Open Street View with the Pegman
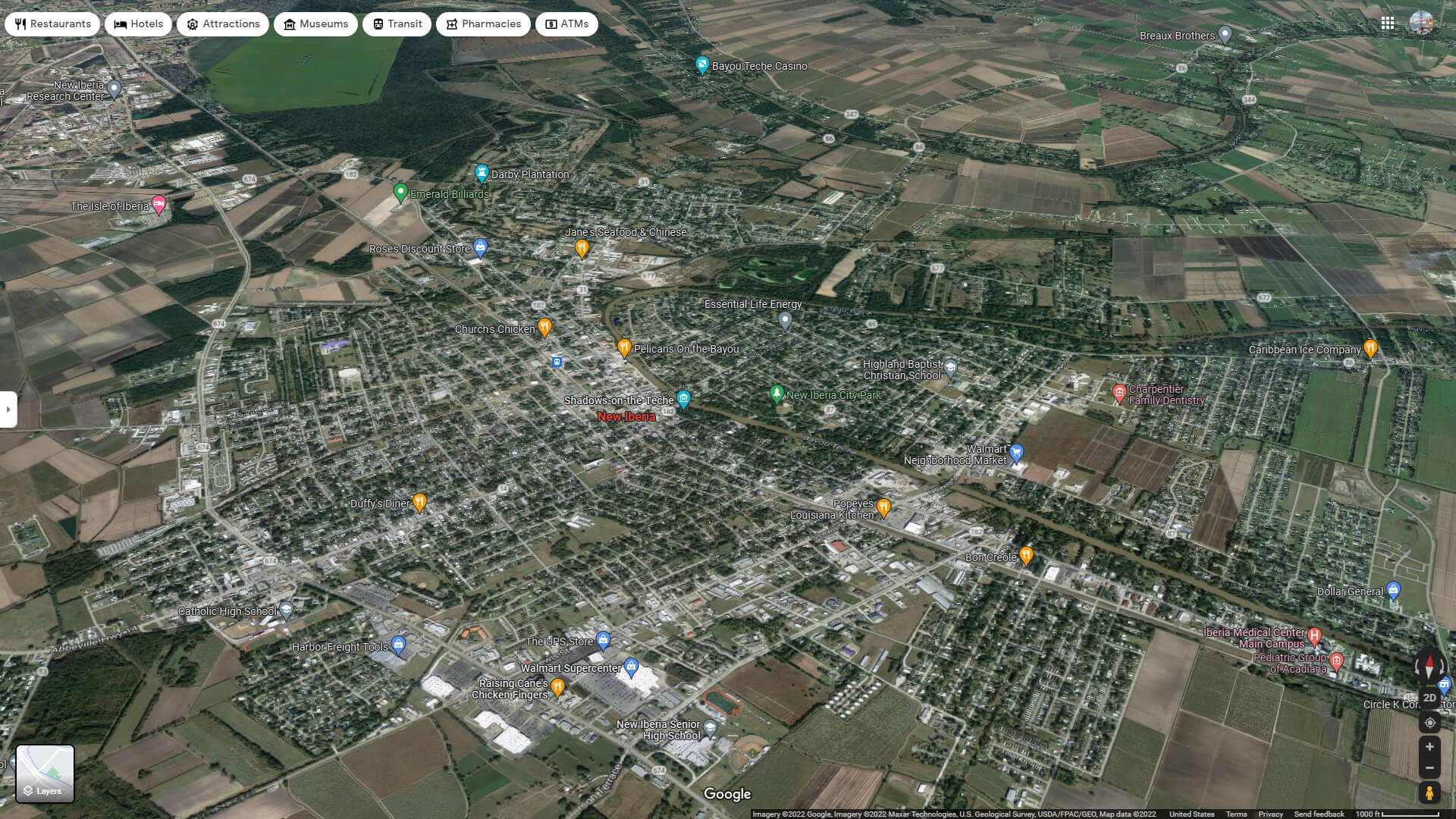1456x819 pixels. [1429, 793]
